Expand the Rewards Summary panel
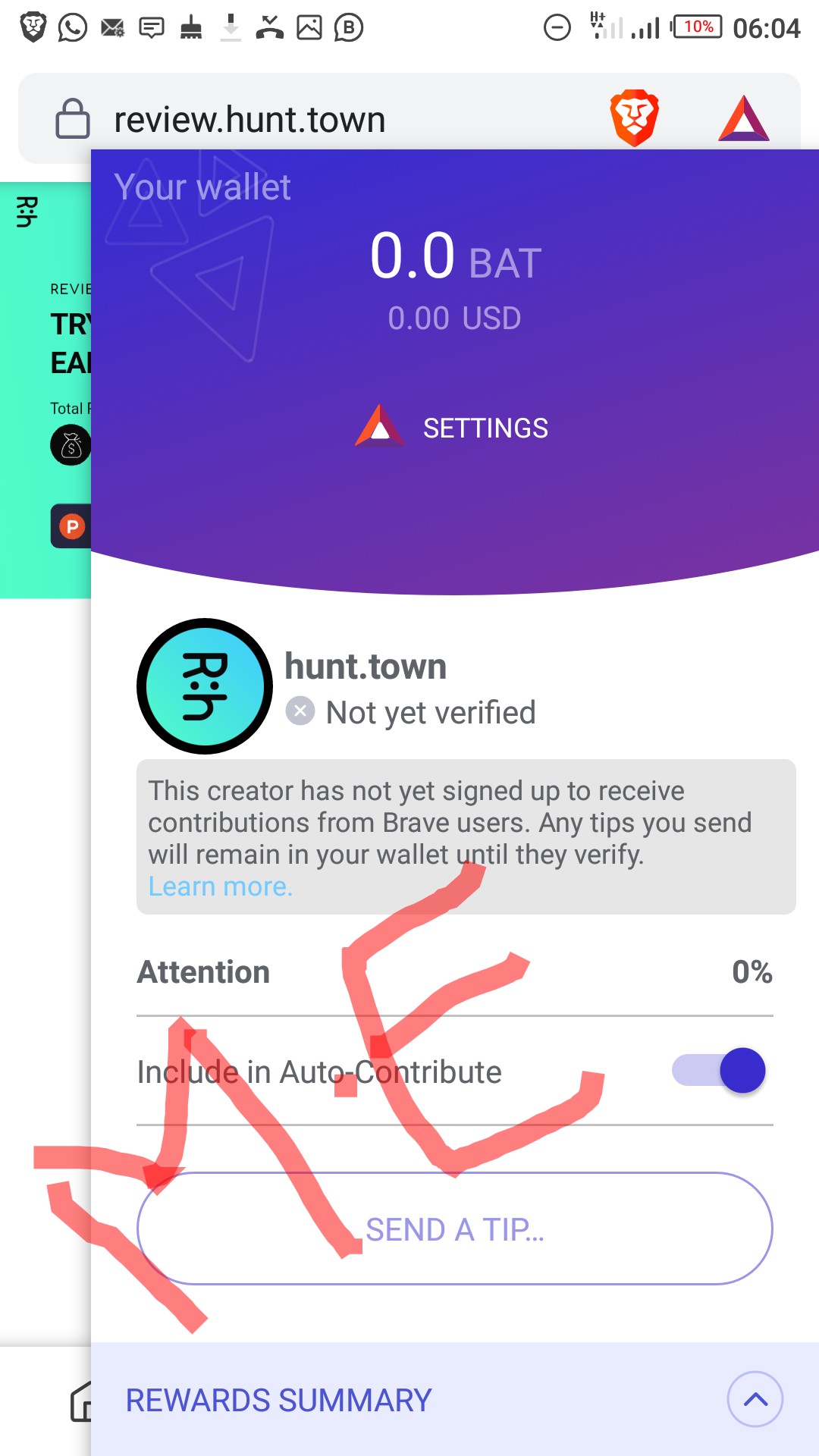 click(x=755, y=1399)
